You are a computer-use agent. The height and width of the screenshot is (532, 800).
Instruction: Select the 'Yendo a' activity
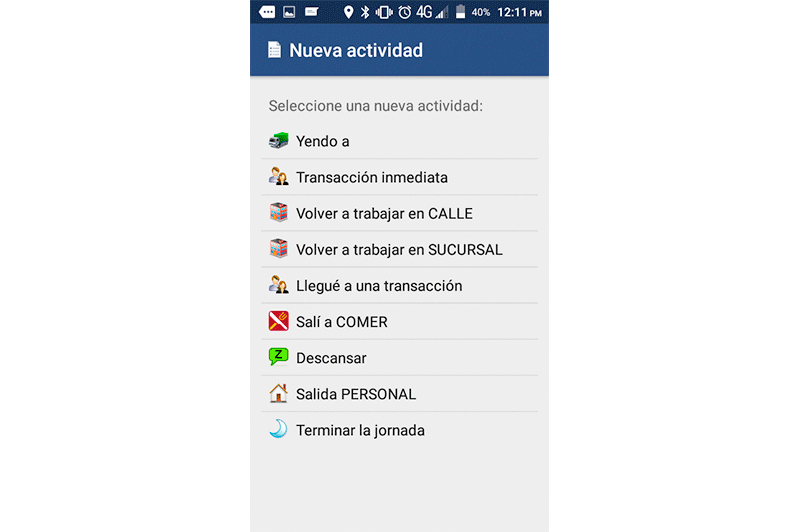(322, 142)
